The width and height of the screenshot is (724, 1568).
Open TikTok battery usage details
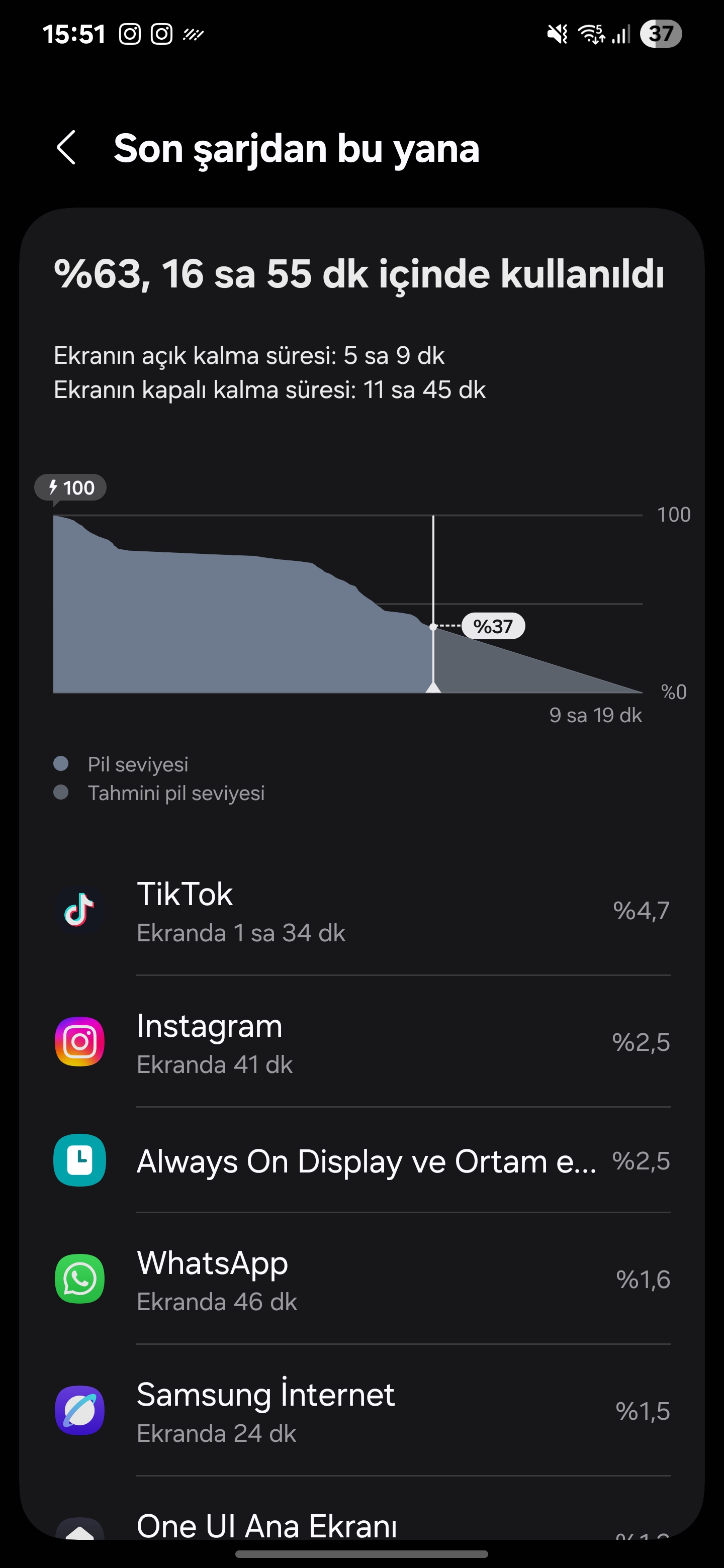click(361, 911)
